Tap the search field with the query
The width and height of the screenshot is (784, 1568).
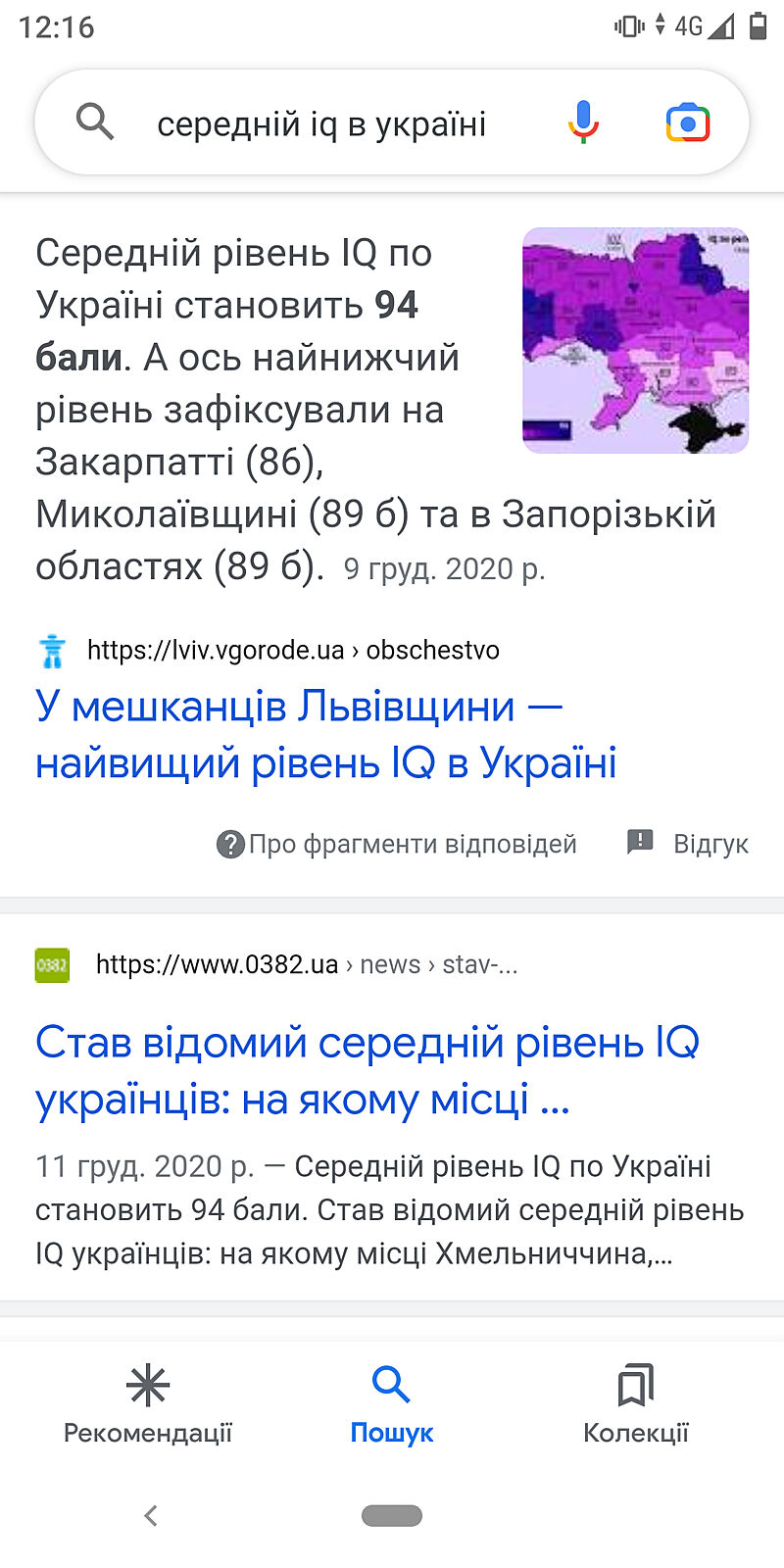coord(321,124)
